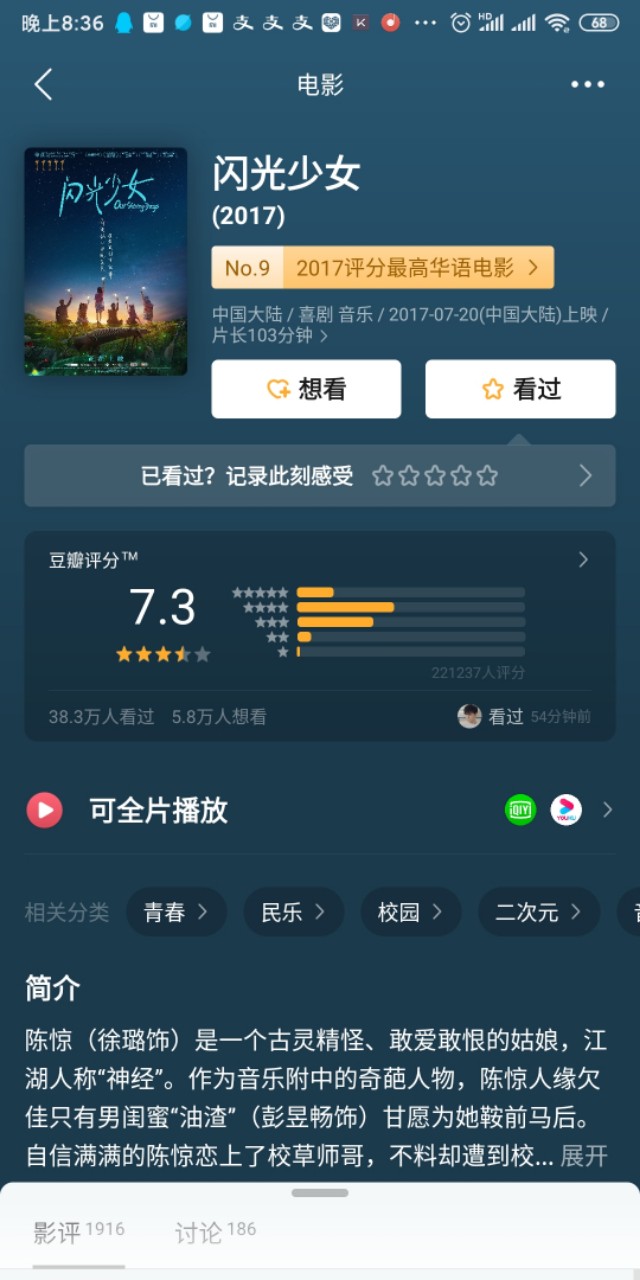Go back using the top-left arrow
Screen dimensions: 640x1280
coord(43,85)
